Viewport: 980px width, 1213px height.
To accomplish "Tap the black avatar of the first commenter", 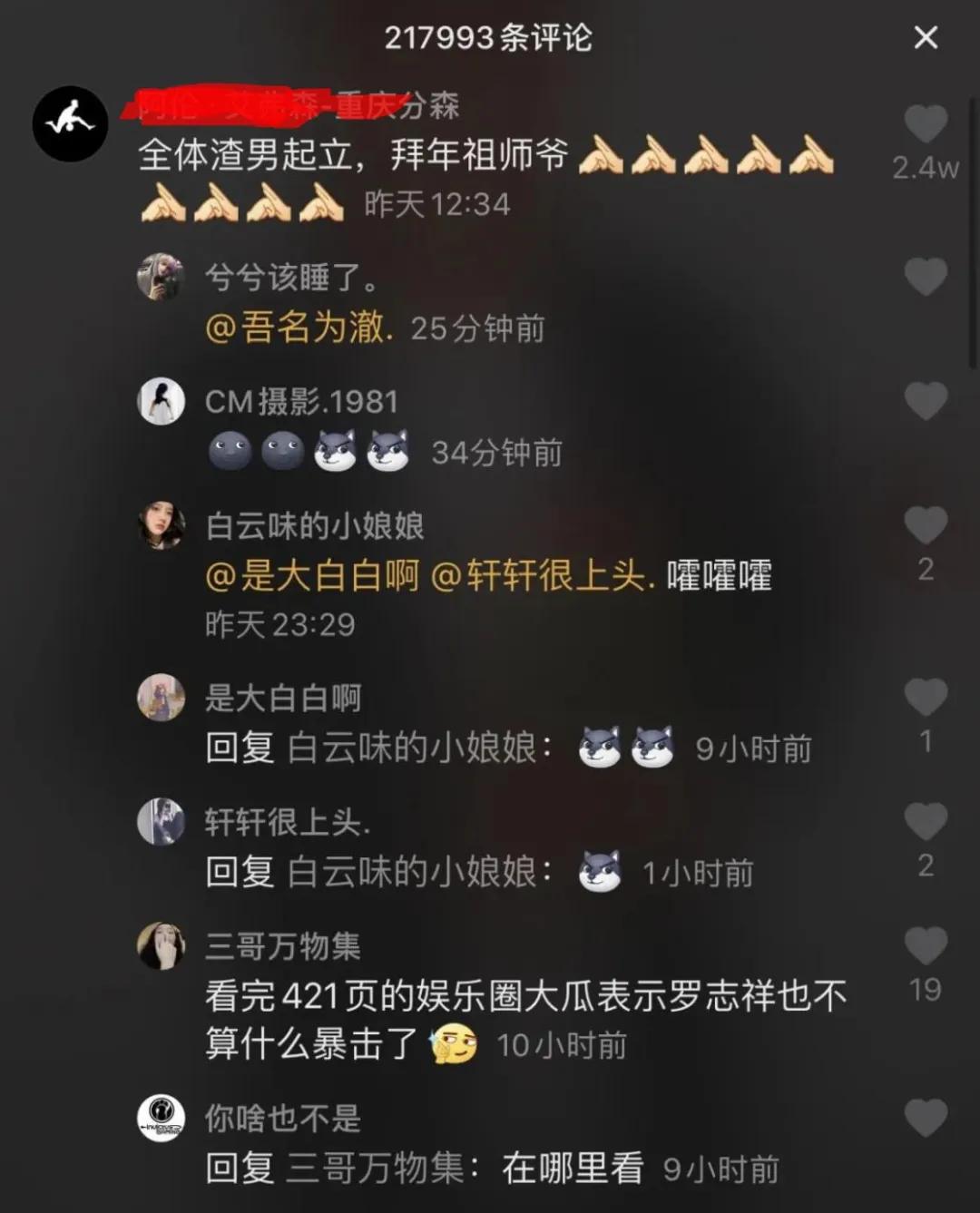I will click(70, 122).
